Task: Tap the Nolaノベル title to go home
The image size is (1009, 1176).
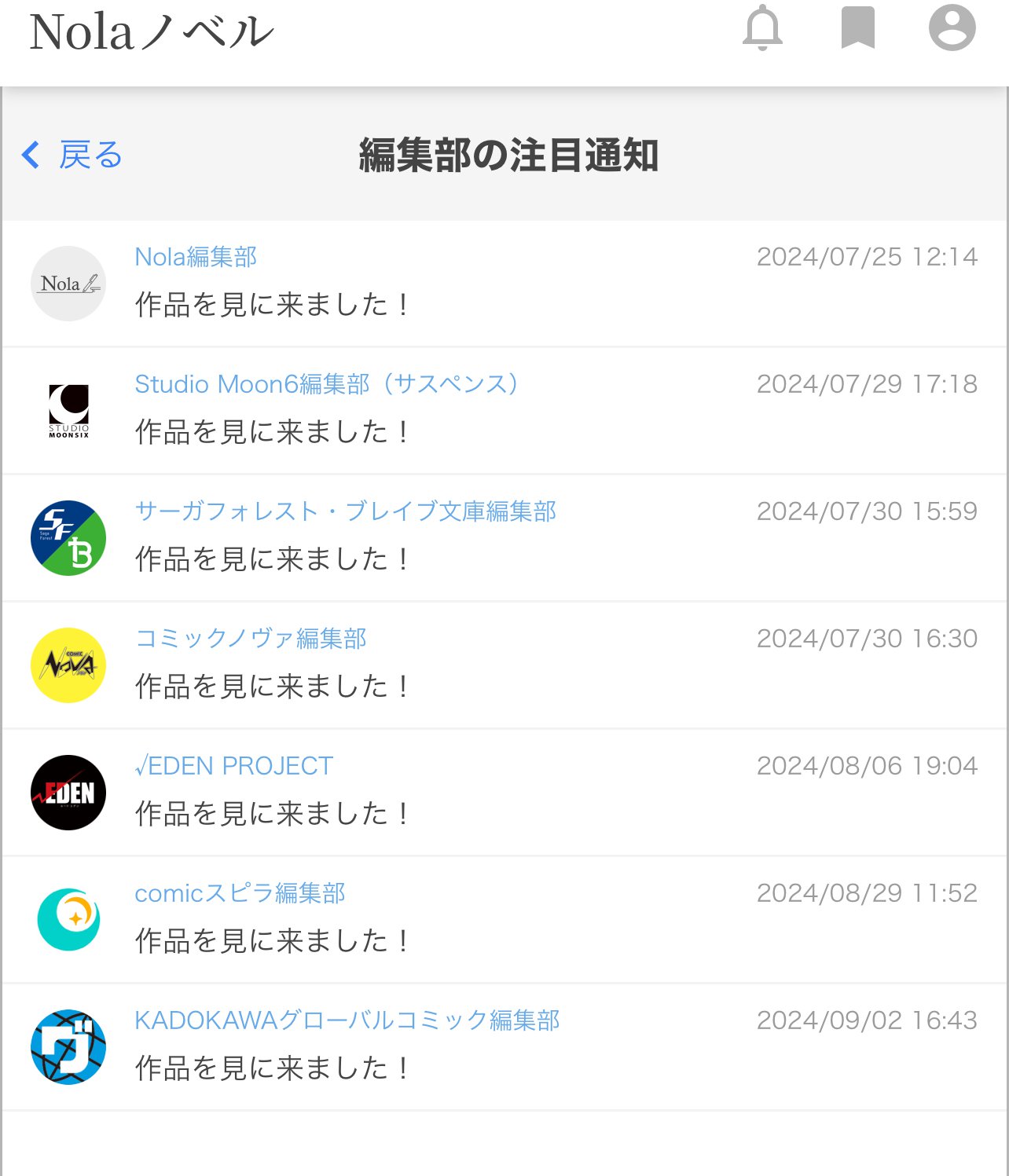Action: [152, 33]
